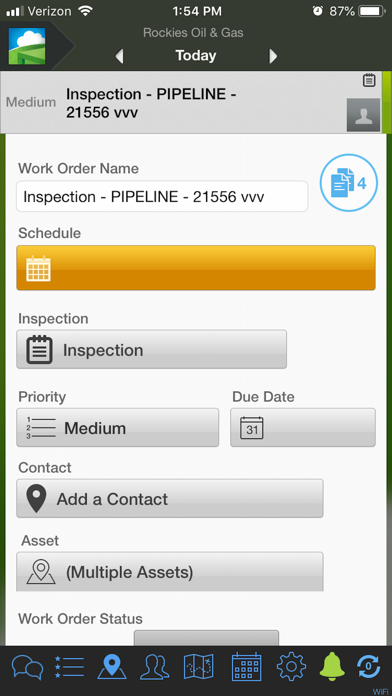Image resolution: width=392 pixels, height=696 pixels.
Task: Open the starred list tab
Action: (69, 667)
